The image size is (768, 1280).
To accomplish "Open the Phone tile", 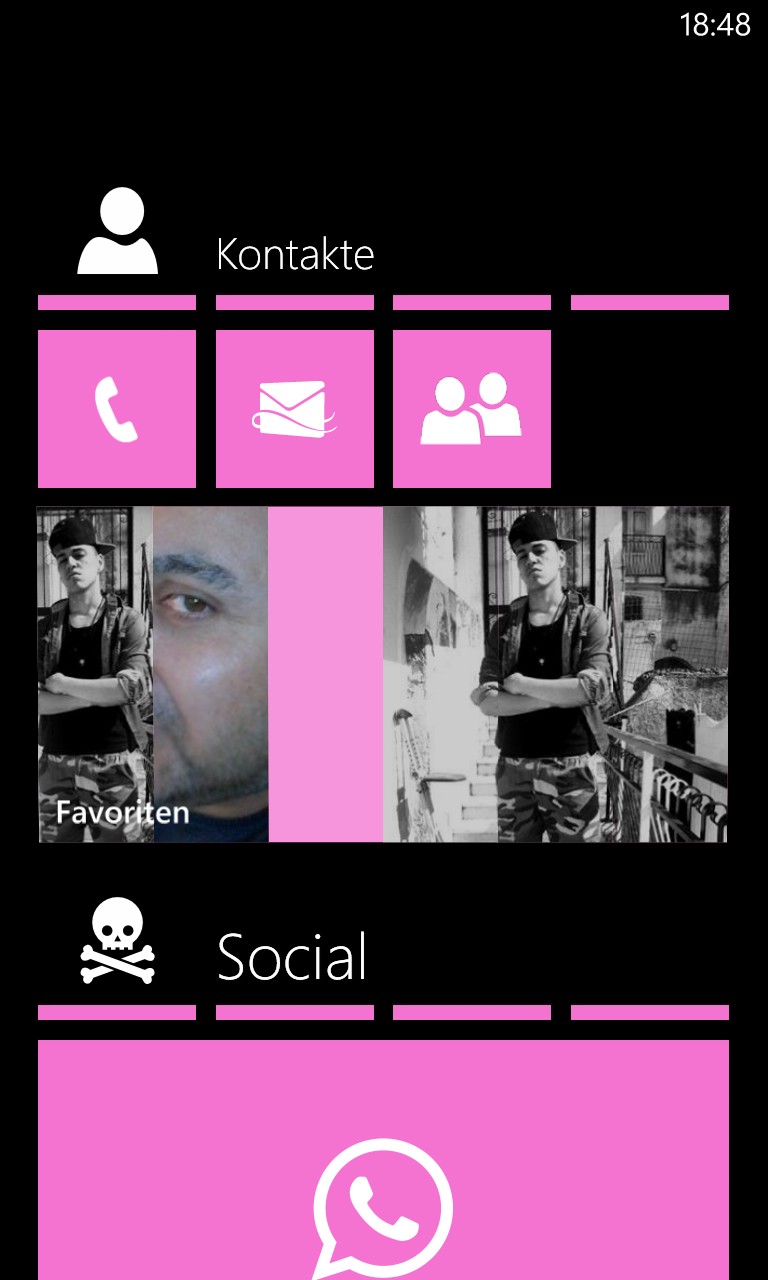I will coord(117,409).
